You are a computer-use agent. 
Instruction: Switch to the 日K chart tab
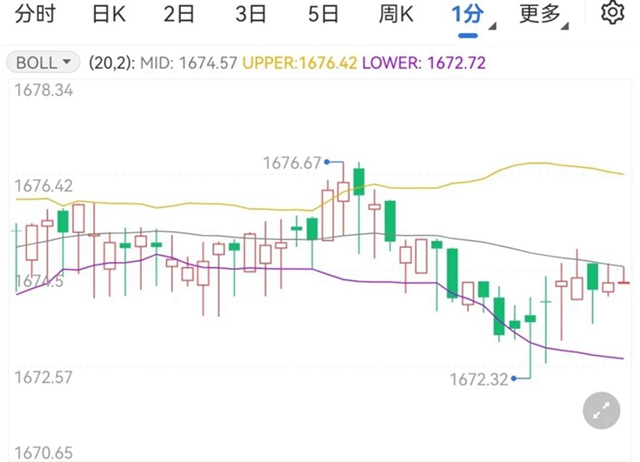[108, 14]
